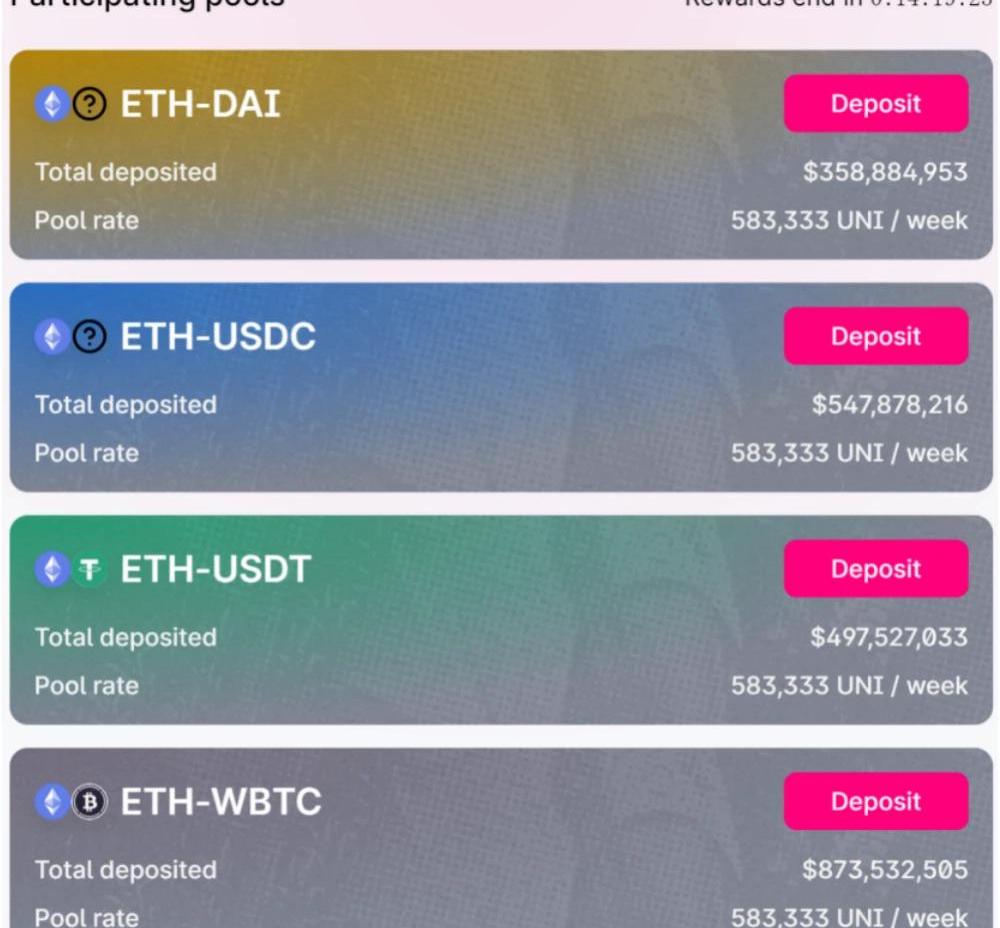This screenshot has height=928, width=1000.
Task: Deposit into the ETH-USDC pool
Action: pyautogui.click(x=875, y=336)
